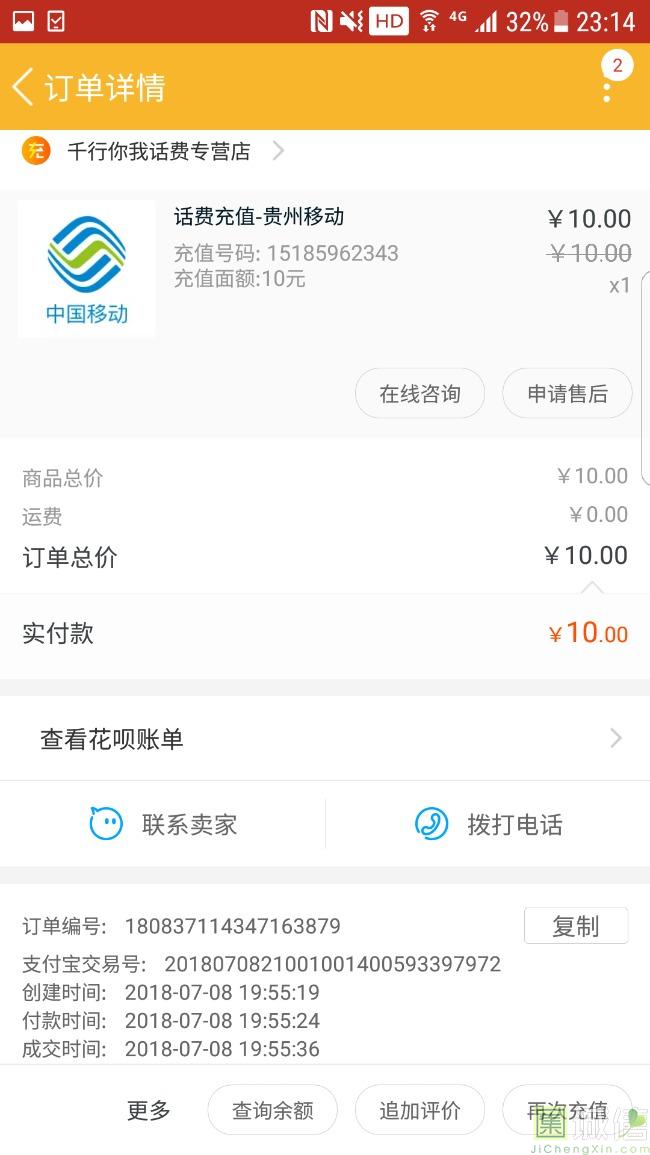Open the overflow menu with badge
This screenshot has width=650, height=1155.
607,87
